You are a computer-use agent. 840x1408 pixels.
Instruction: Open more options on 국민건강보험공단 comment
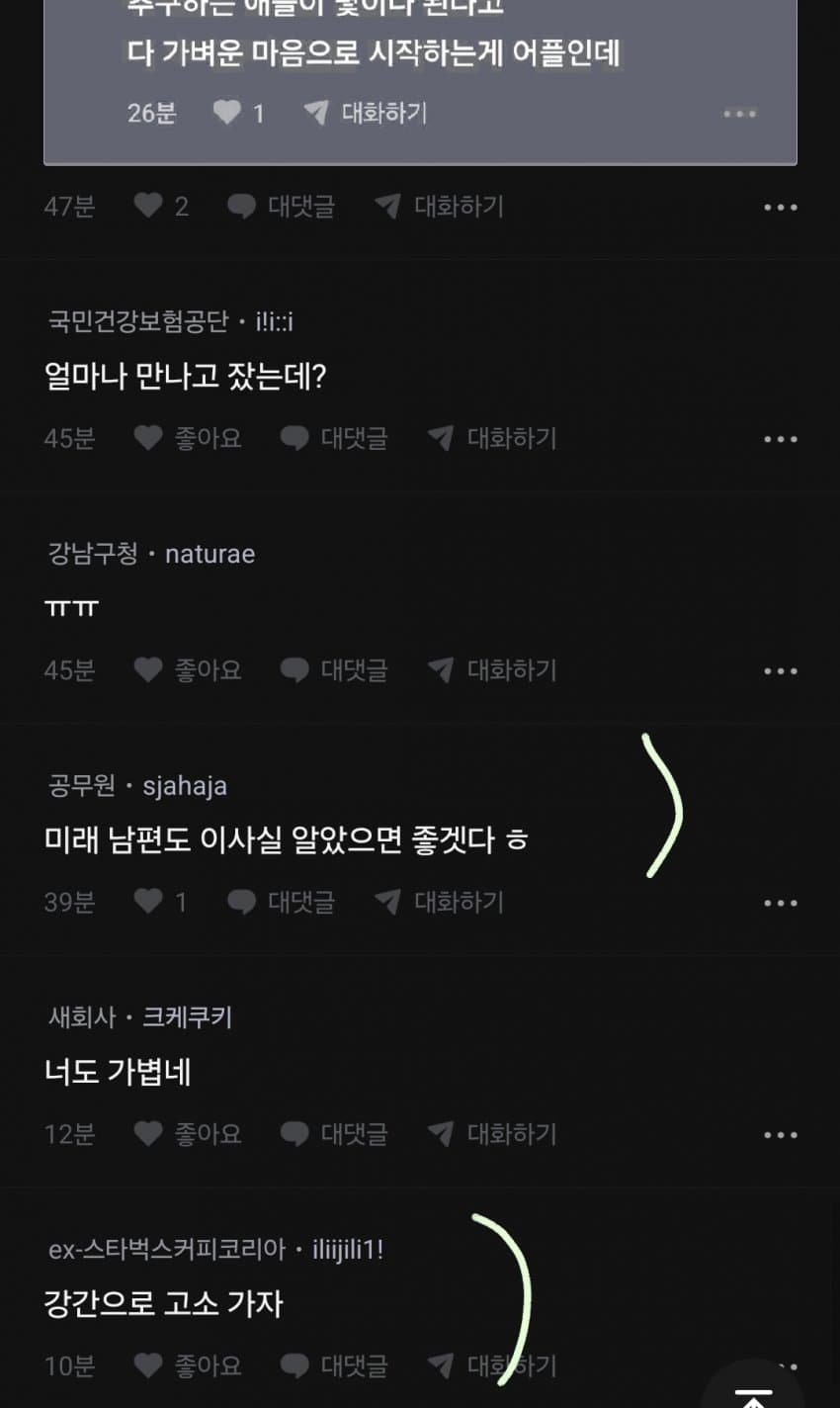[x=780, y=439]
